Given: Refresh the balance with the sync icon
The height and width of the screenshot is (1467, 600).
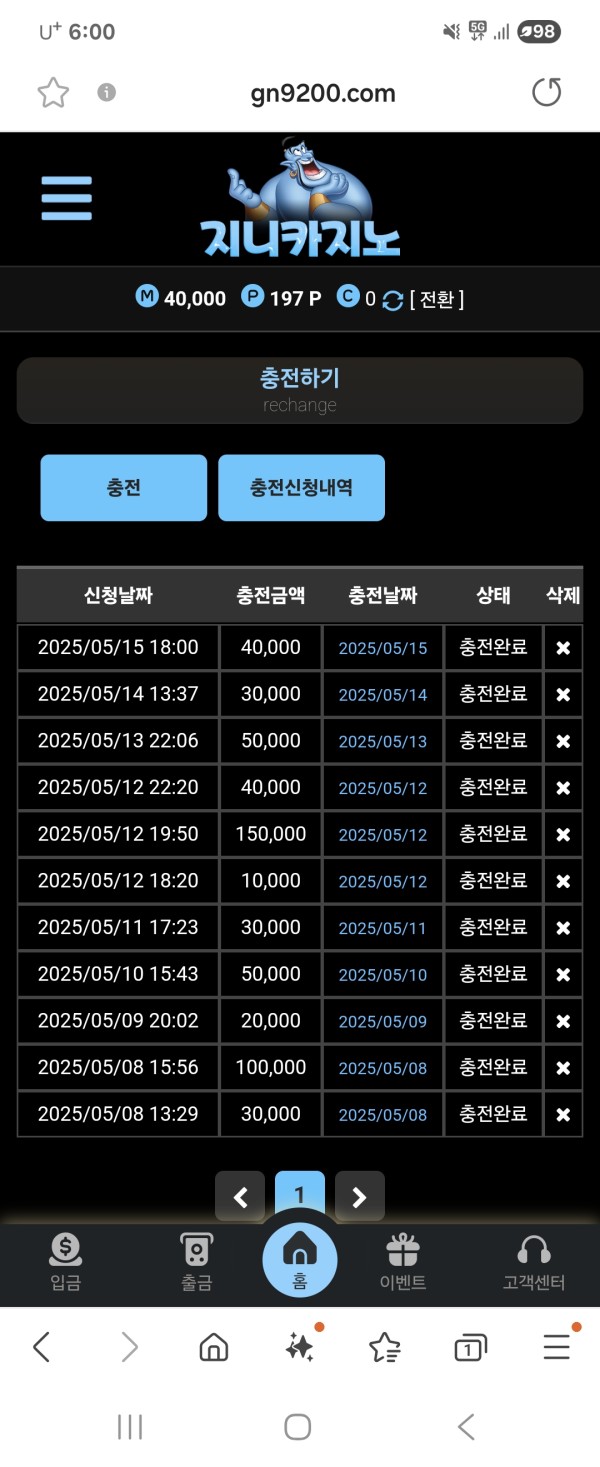Looking at the screenshot, I should pos(393,300).
